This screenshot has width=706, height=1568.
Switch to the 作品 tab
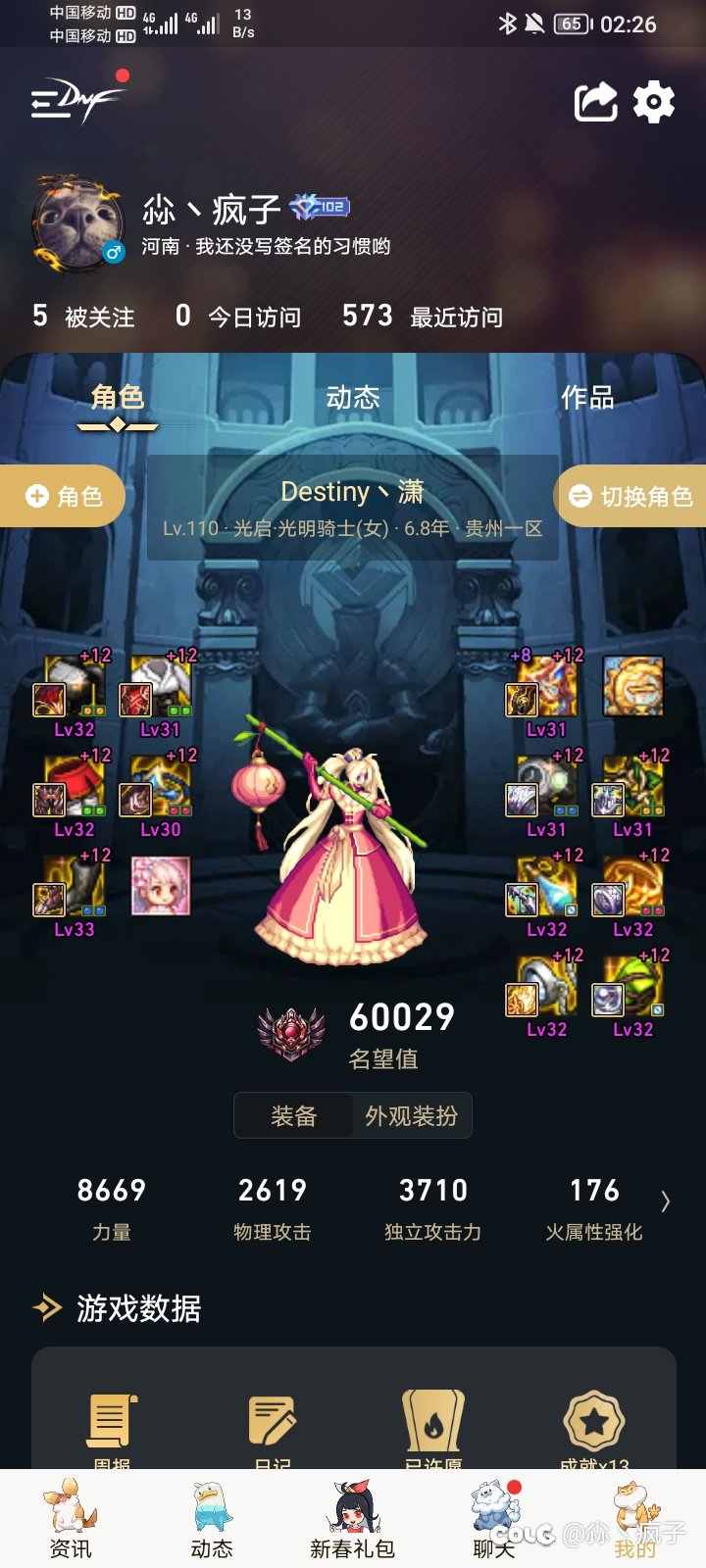point(587,398)
